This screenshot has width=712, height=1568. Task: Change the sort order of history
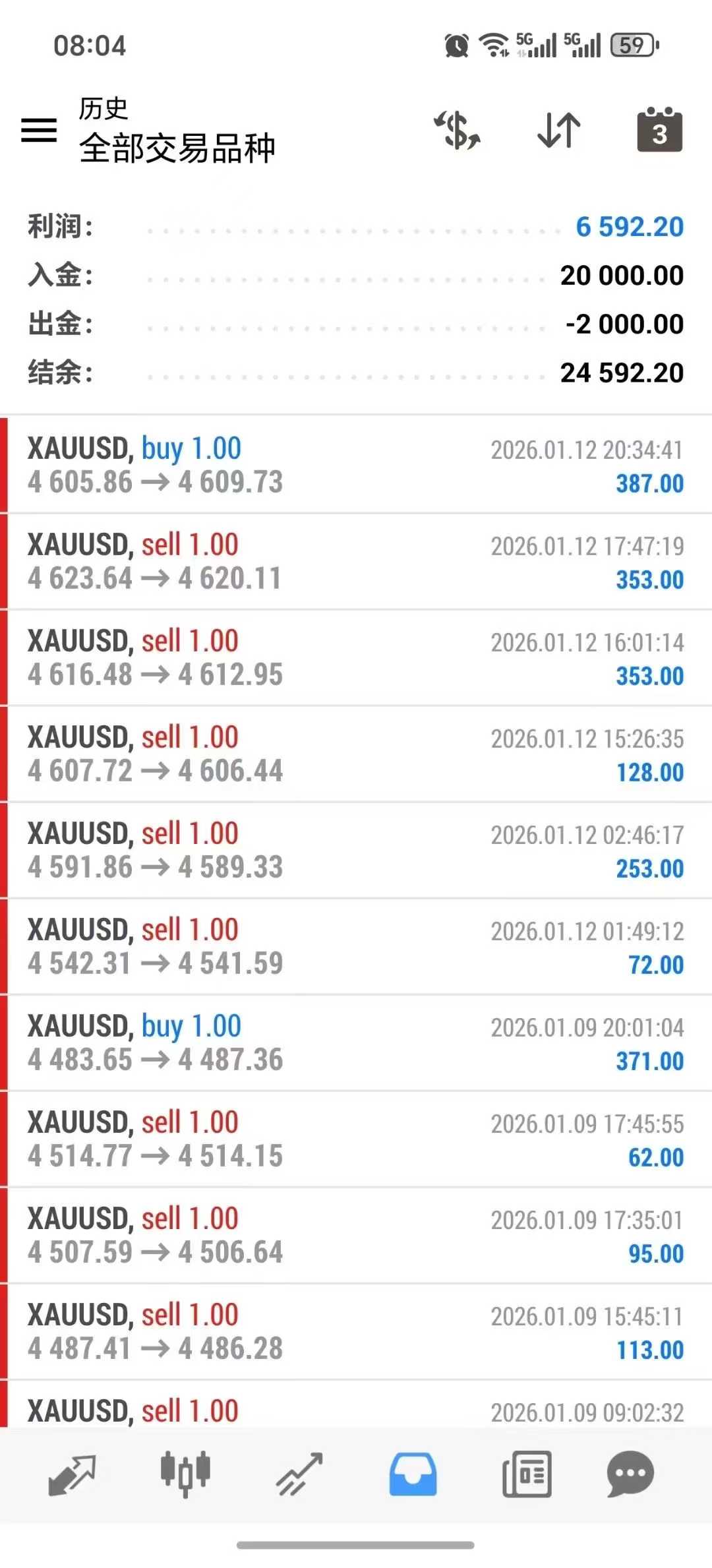click(559, 130)
